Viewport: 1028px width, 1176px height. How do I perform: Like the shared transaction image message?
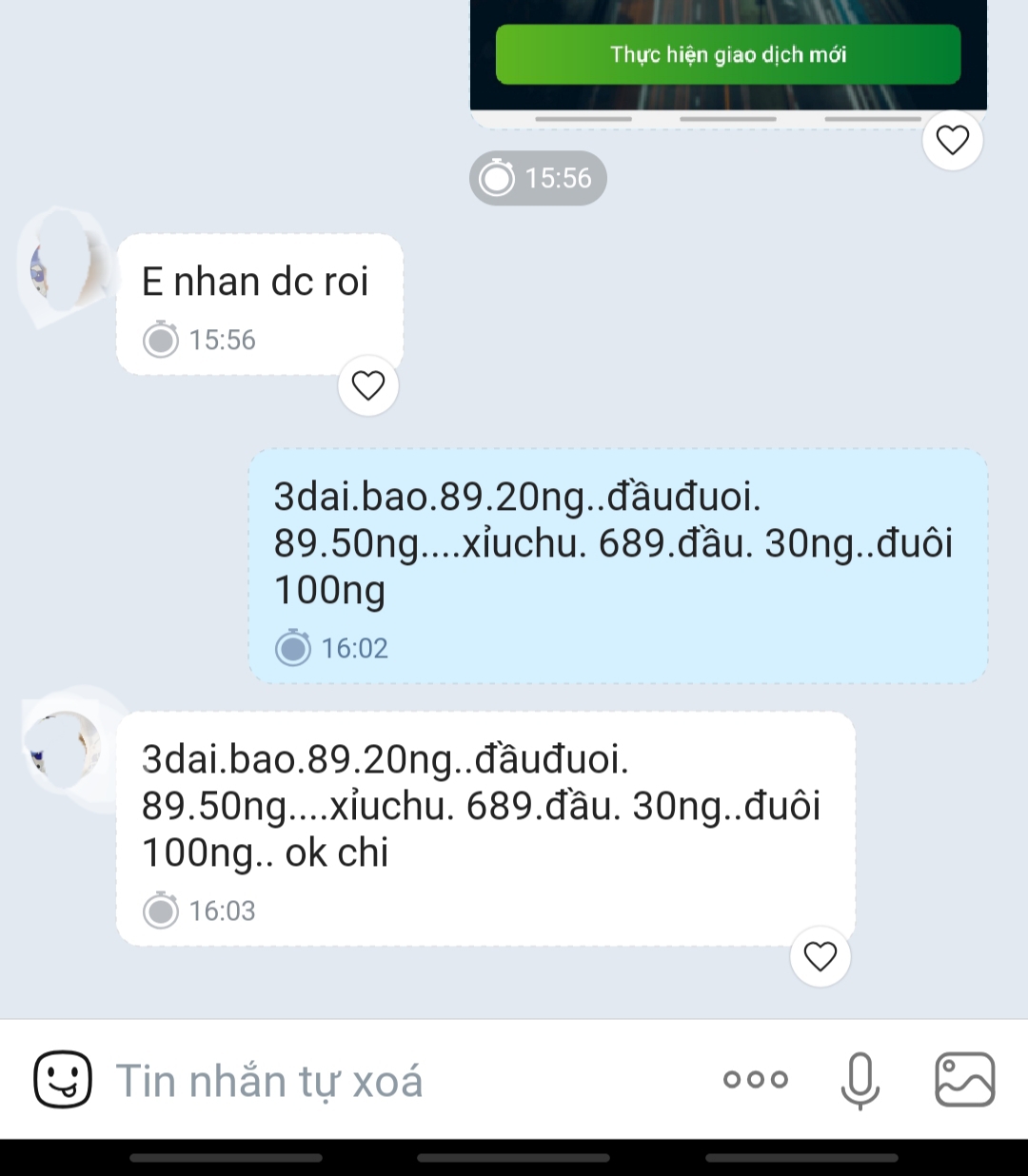(952, 141)
